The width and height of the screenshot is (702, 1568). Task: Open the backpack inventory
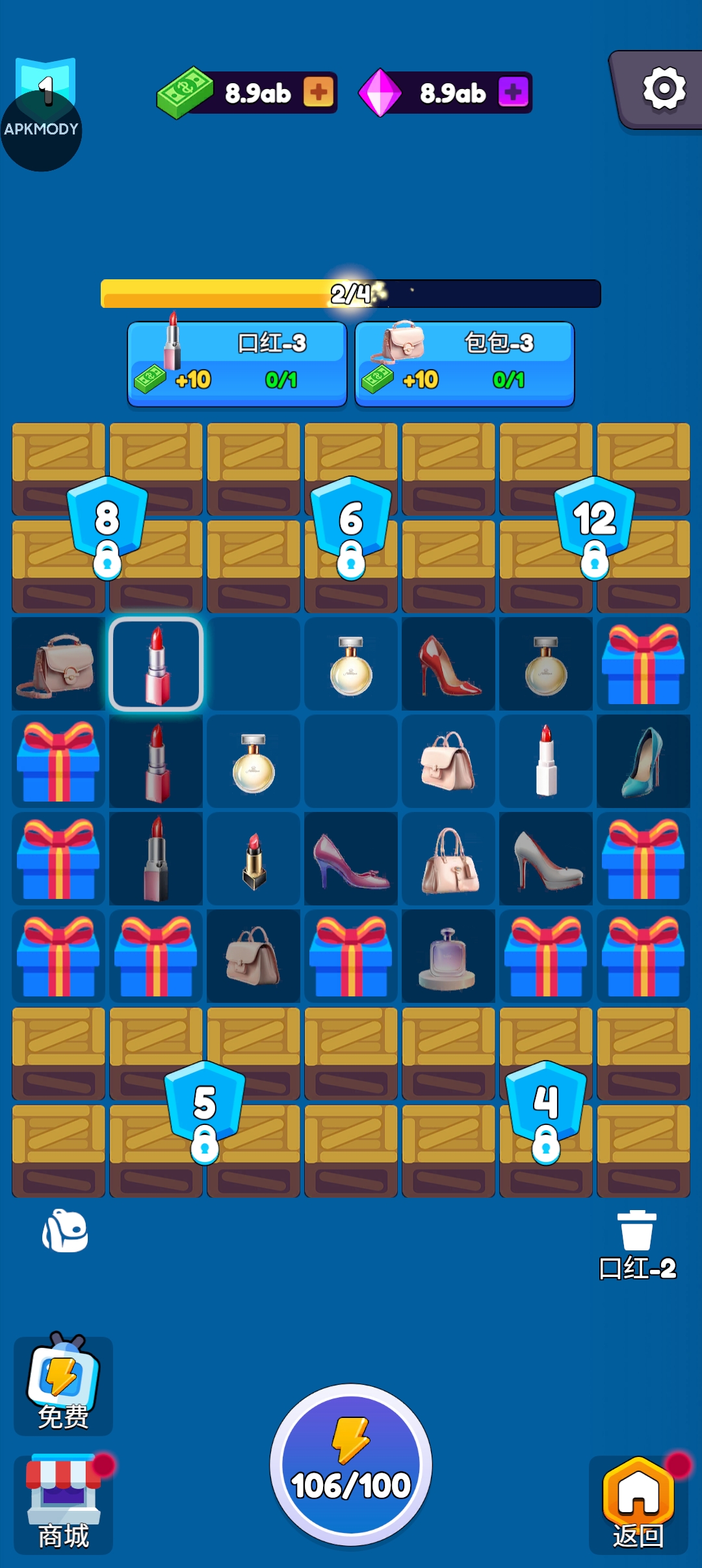tap(65, 1230)
